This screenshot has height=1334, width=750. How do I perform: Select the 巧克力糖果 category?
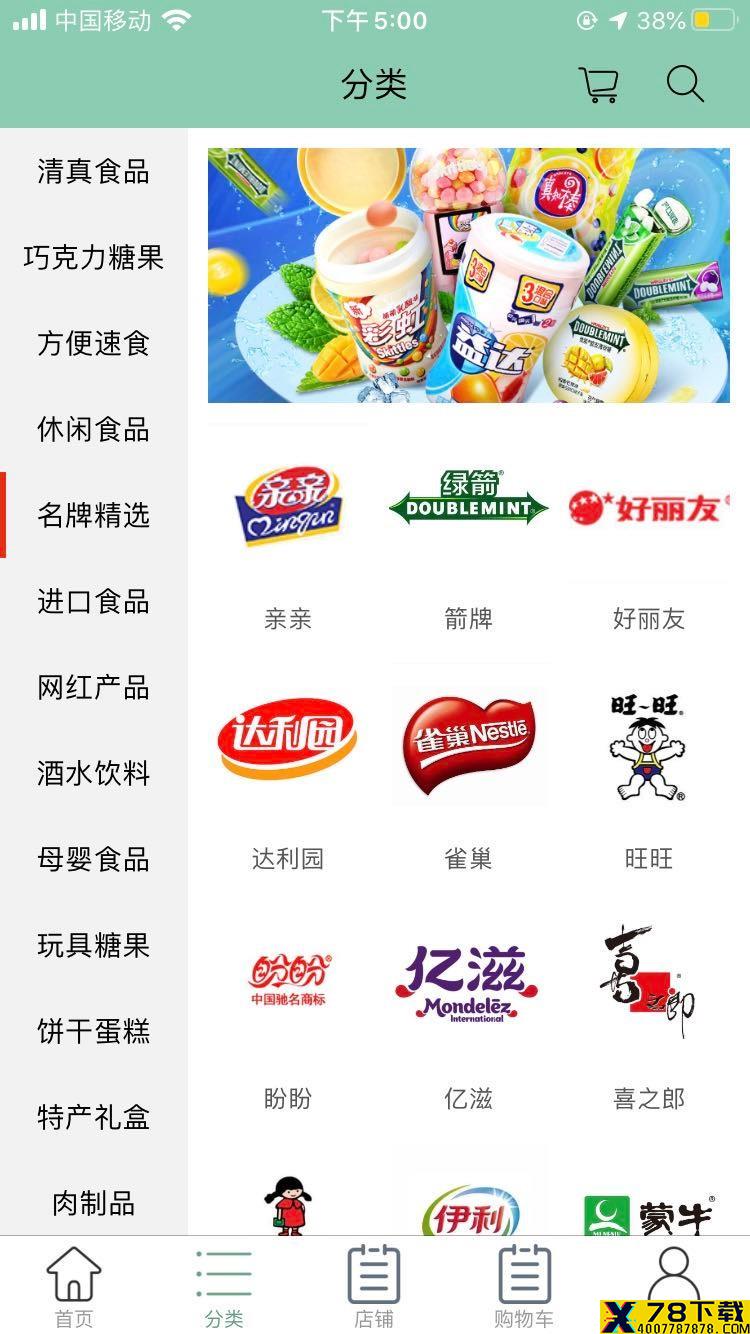click(x=94, y=257)
